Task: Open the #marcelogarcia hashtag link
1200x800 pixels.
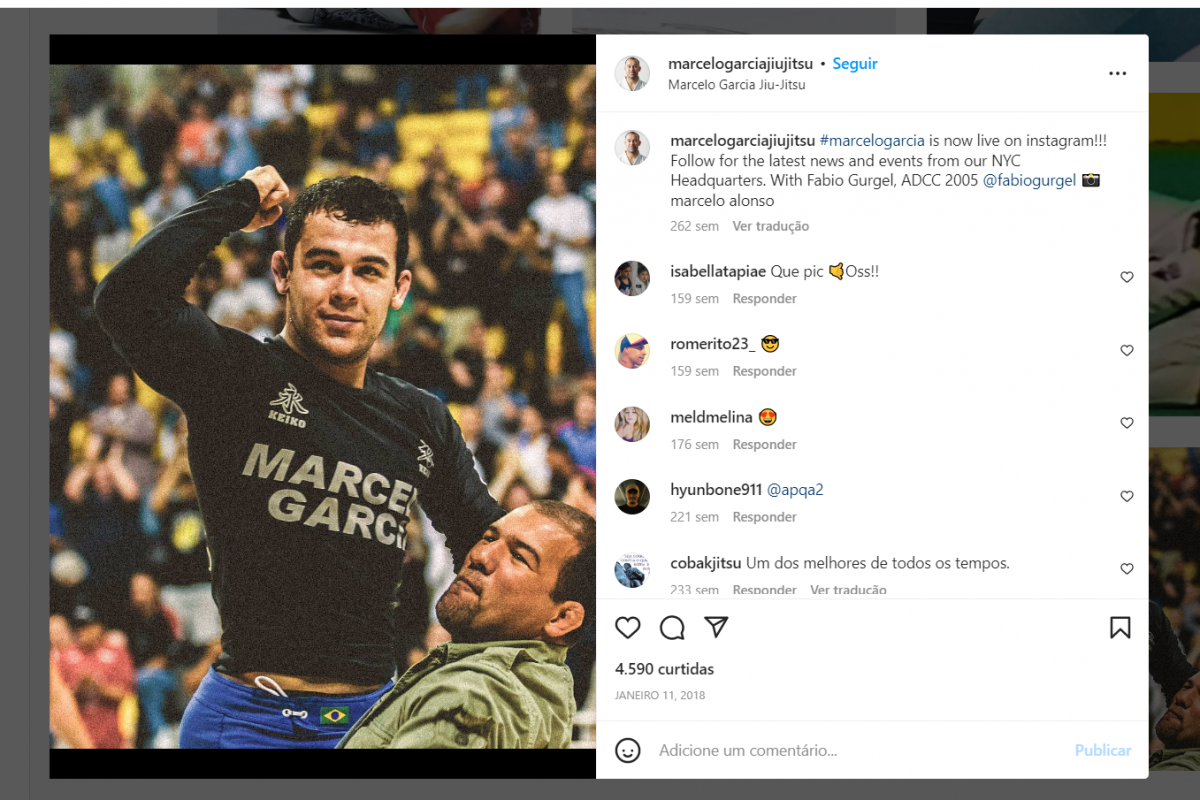Action: pos(872,141)
